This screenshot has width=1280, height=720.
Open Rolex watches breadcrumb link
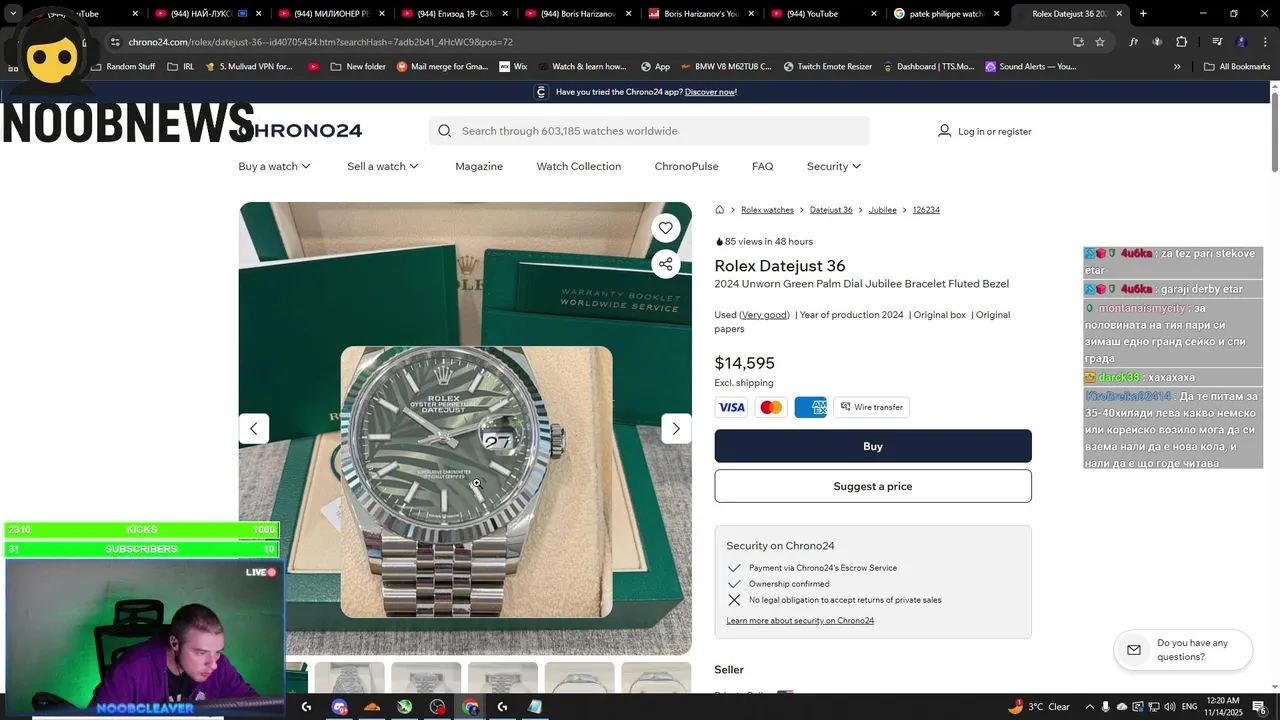tap(767, 210)
